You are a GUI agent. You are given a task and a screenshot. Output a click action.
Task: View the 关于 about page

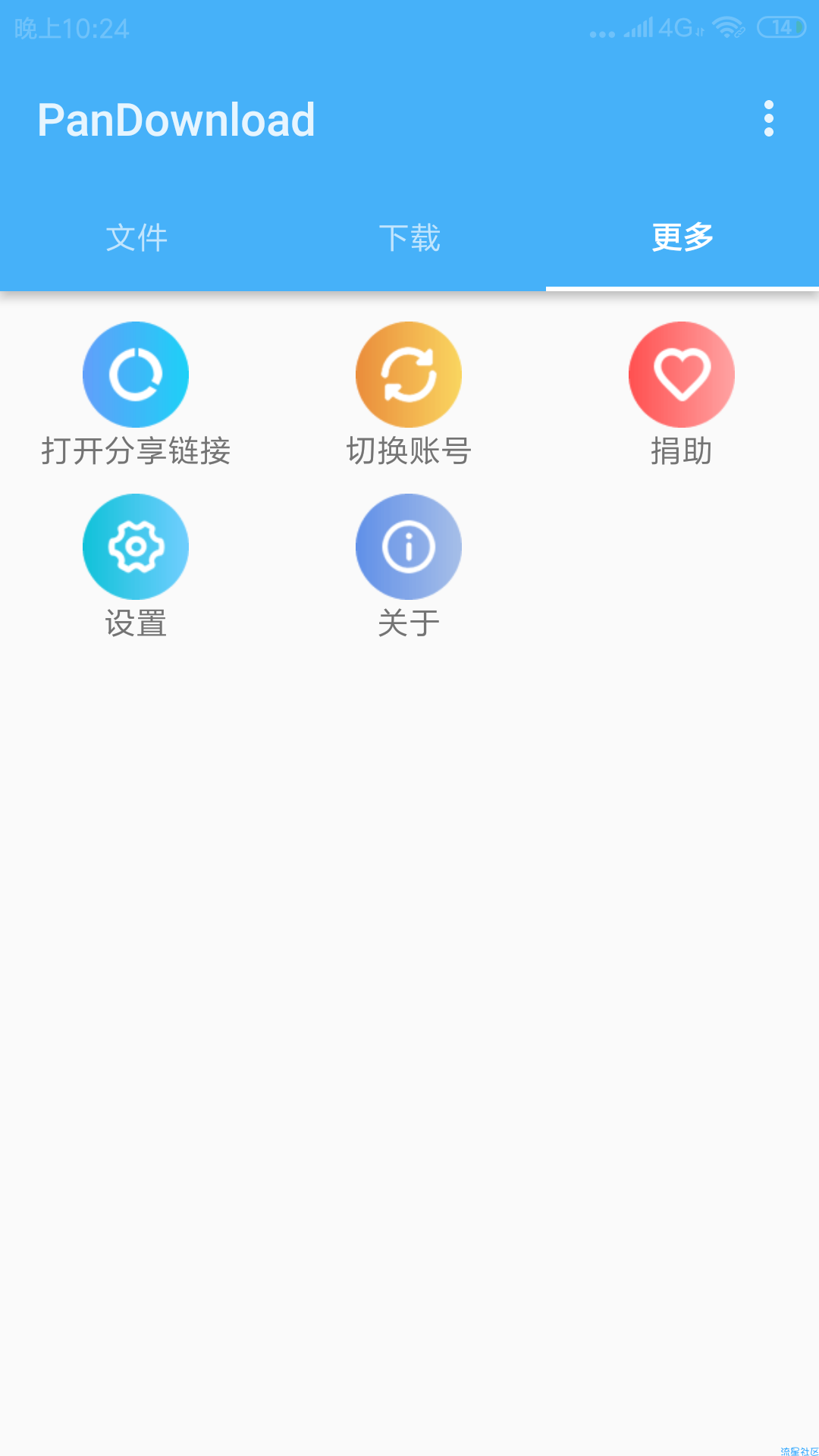pyautogui.click(x=409, y=566)
